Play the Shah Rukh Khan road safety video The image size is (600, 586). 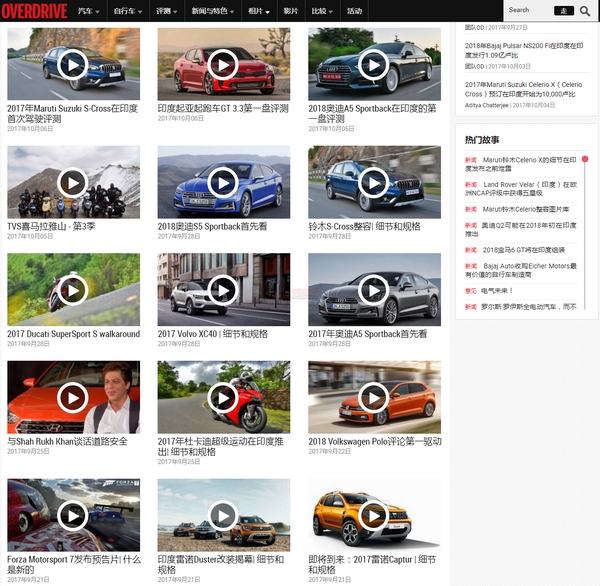click(73, 397)
